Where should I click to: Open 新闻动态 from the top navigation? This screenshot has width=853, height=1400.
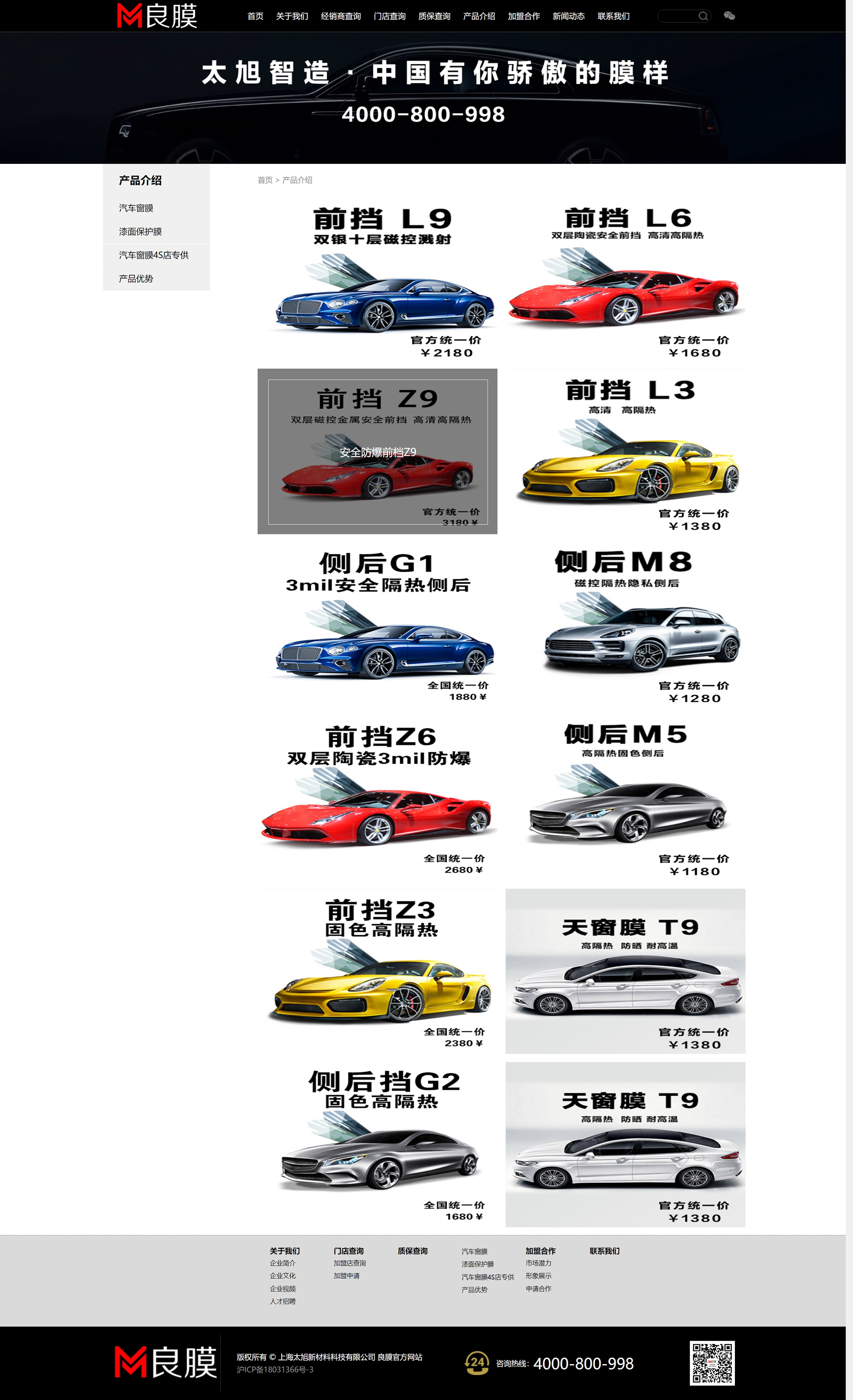(x=568, y=16)
